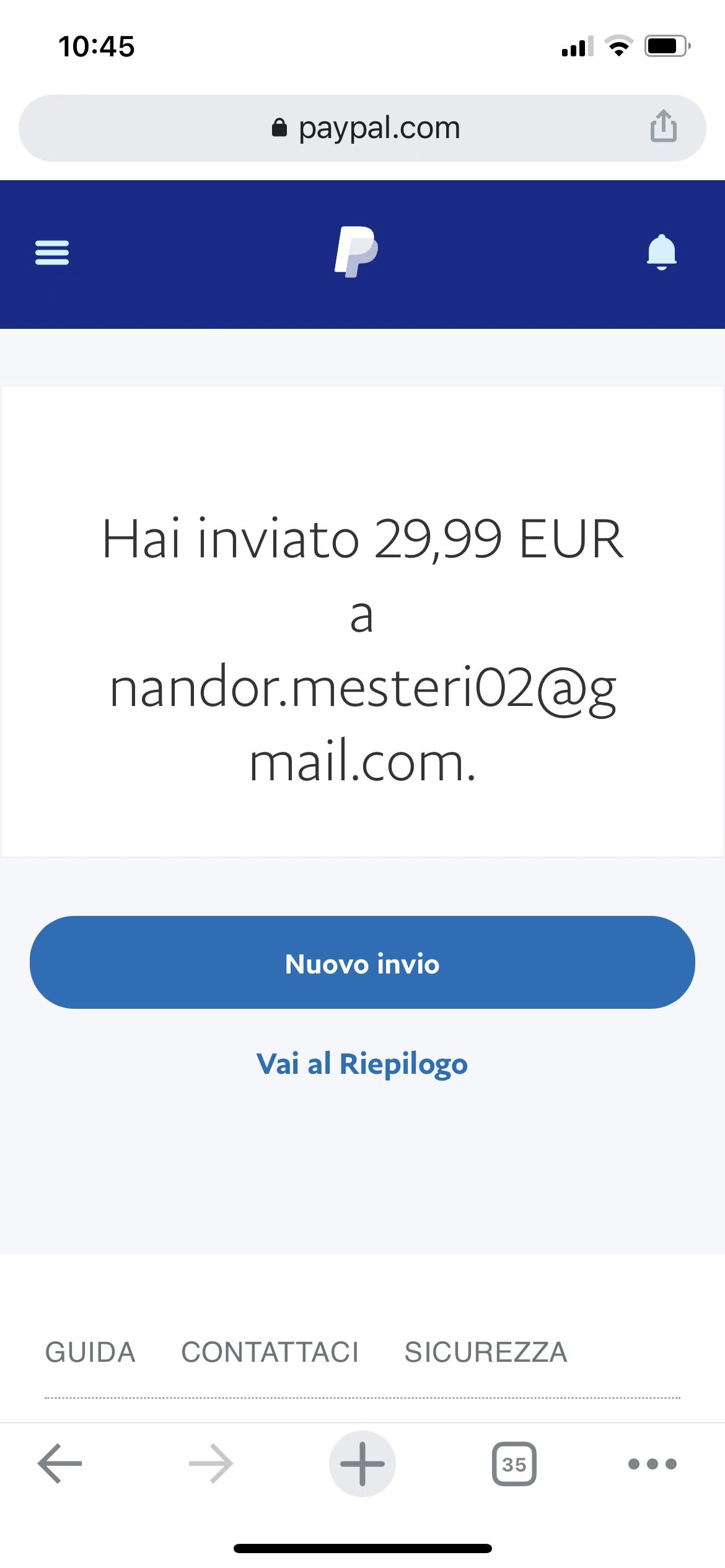Show the 35 open tabs

[x=514, y=1464]
